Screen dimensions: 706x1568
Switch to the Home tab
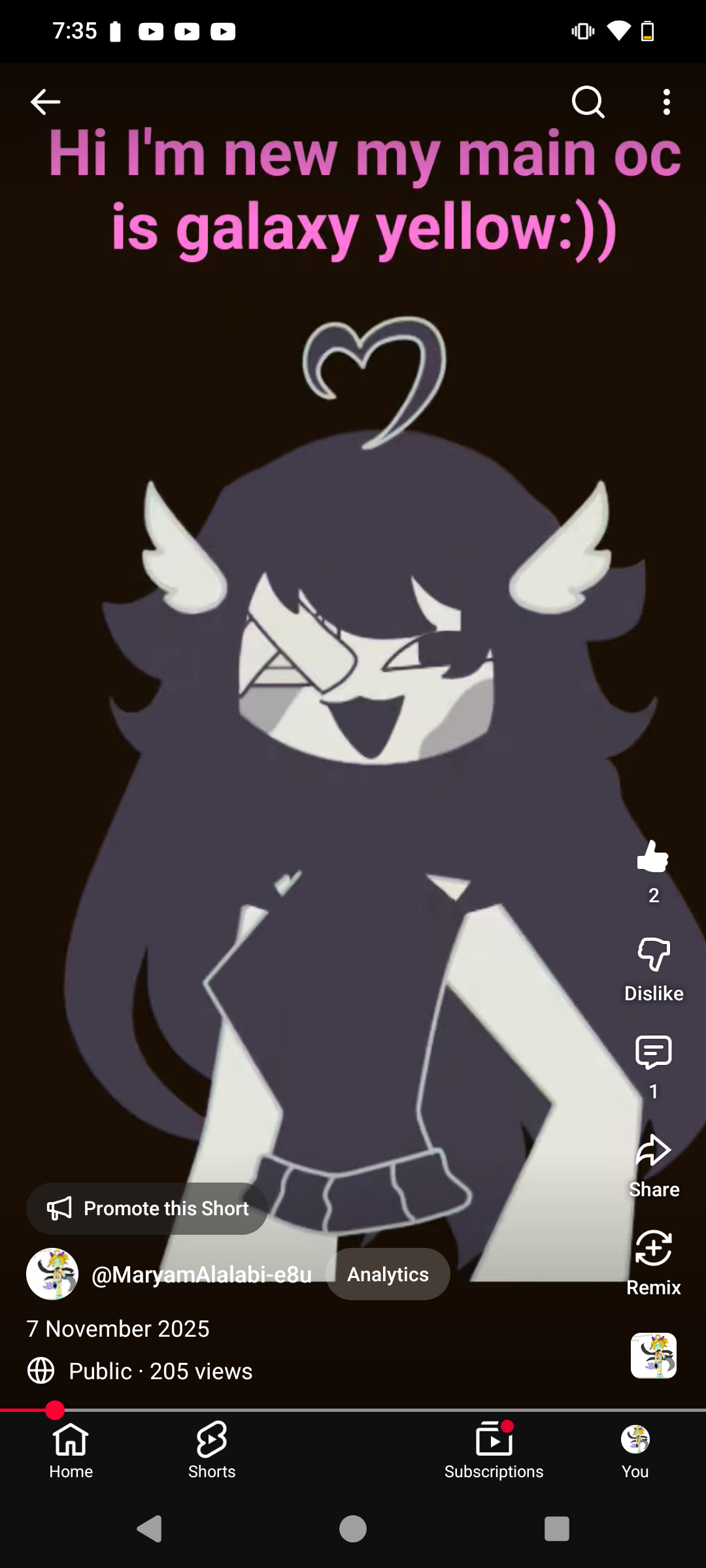(71, 1450)
